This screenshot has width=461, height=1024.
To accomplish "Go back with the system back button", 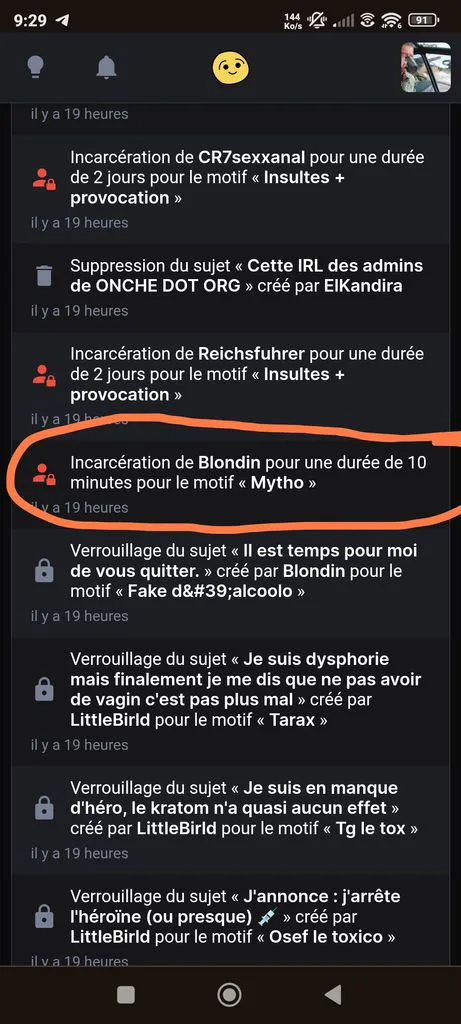I will [333, 995].
